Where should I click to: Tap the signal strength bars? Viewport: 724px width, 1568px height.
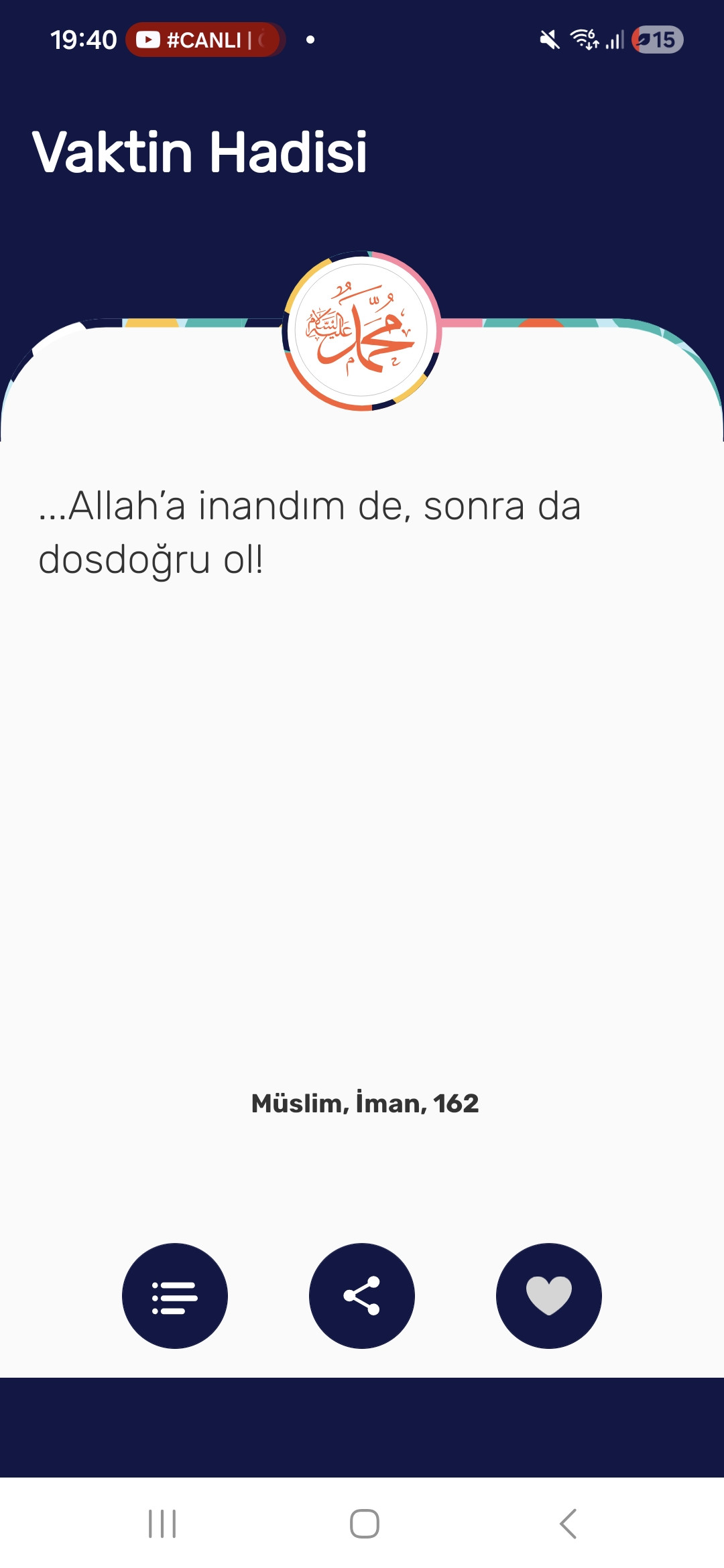pos(615,40)
